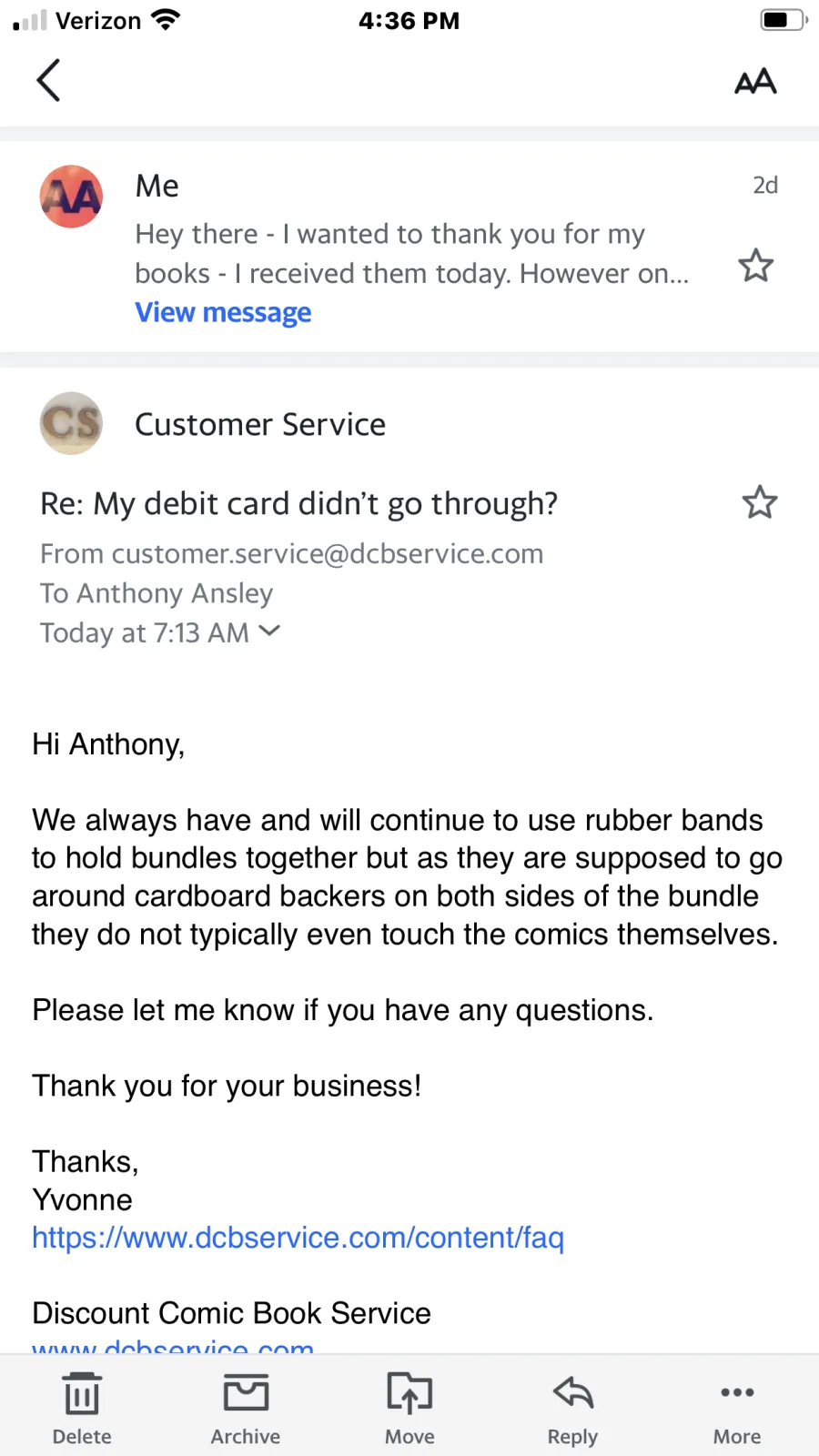The image size is (819, 1456).
Task: Open the More options menu
Action: [736, 1406]
